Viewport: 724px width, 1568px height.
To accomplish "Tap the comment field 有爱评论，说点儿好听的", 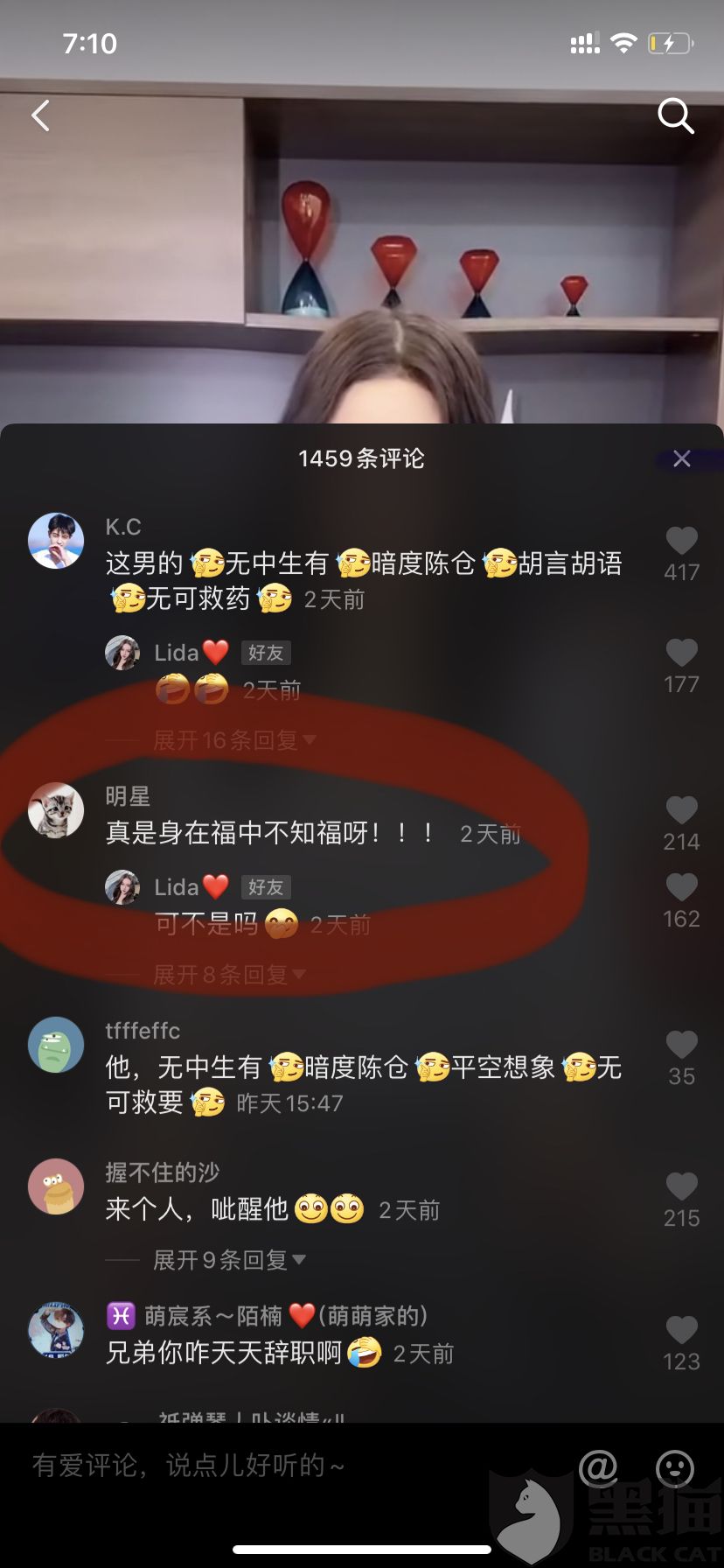I will click(x=262, y=1465).
